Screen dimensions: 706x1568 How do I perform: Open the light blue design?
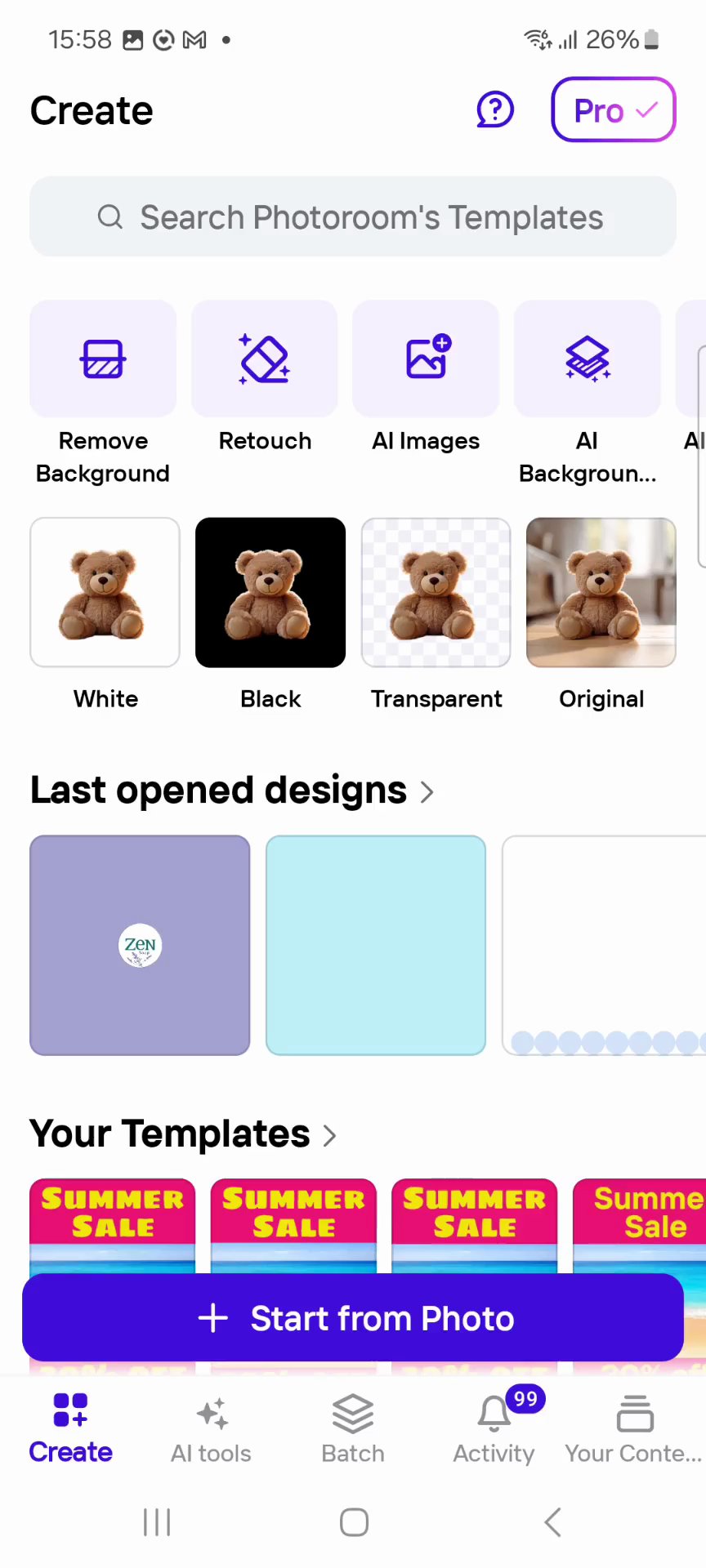click(x=376, y=946)
